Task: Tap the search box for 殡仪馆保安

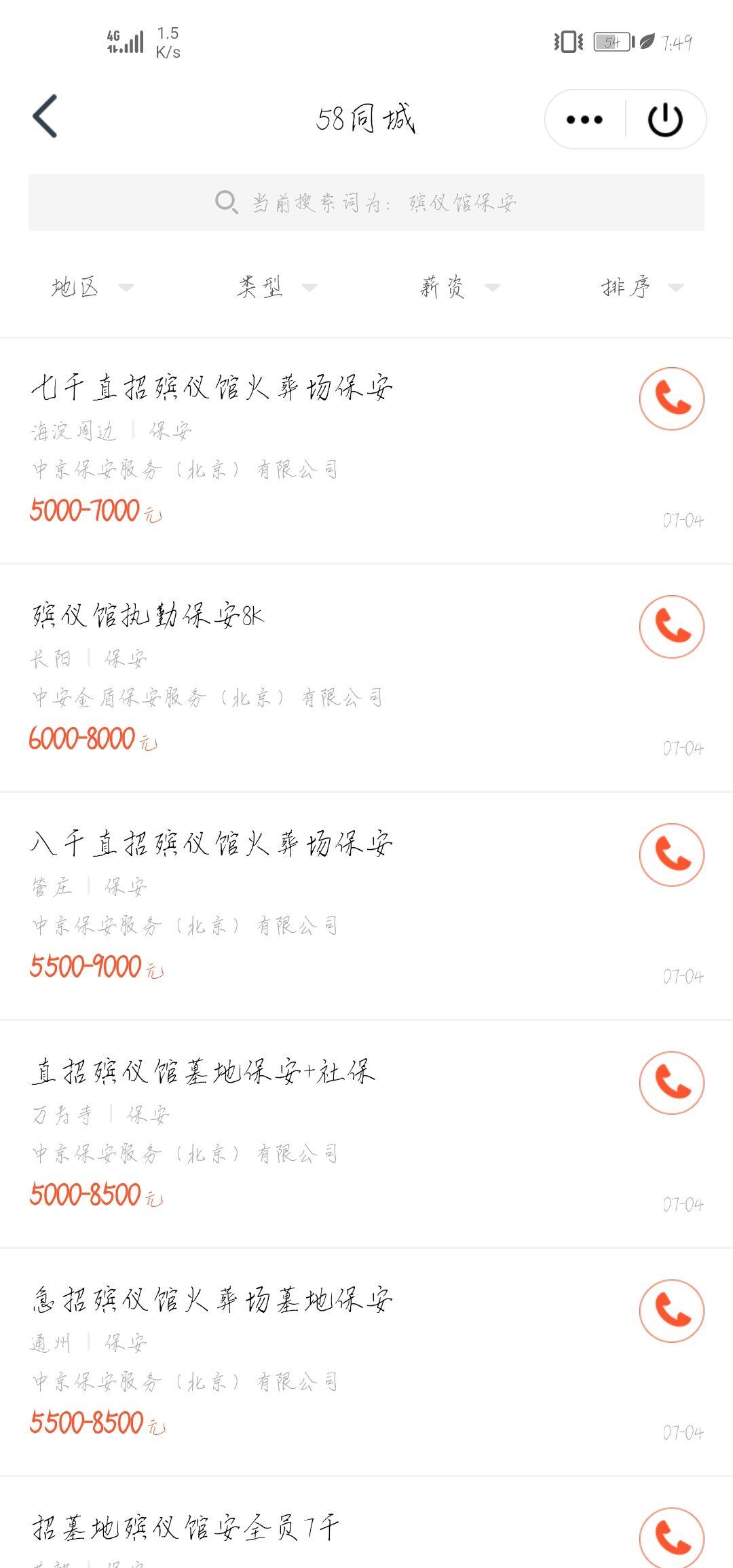Action: [366, 202]
